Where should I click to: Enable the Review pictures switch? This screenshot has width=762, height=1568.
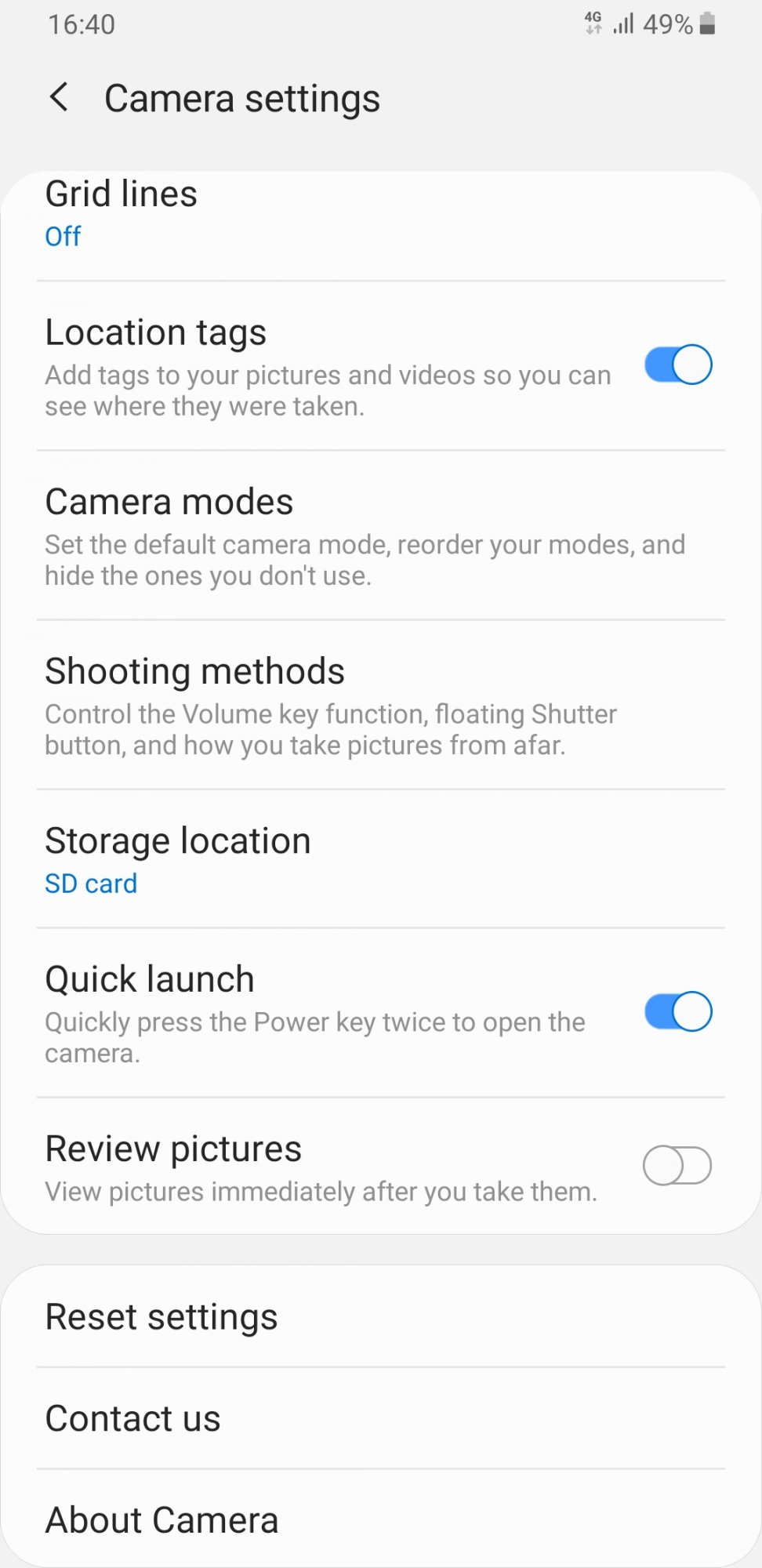tap(677, 1165)
